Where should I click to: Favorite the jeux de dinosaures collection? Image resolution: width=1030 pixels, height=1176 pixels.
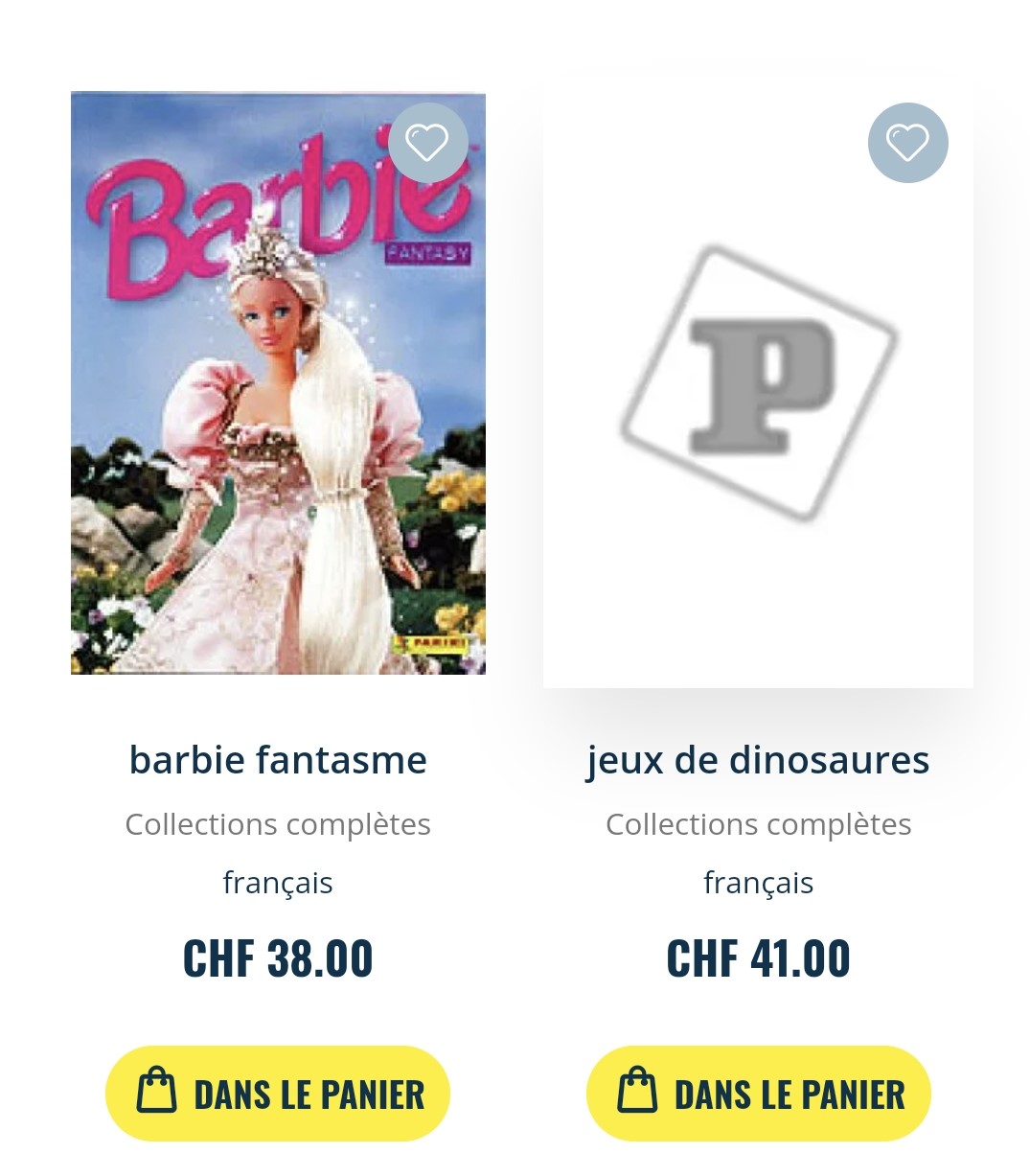[907, 143]
